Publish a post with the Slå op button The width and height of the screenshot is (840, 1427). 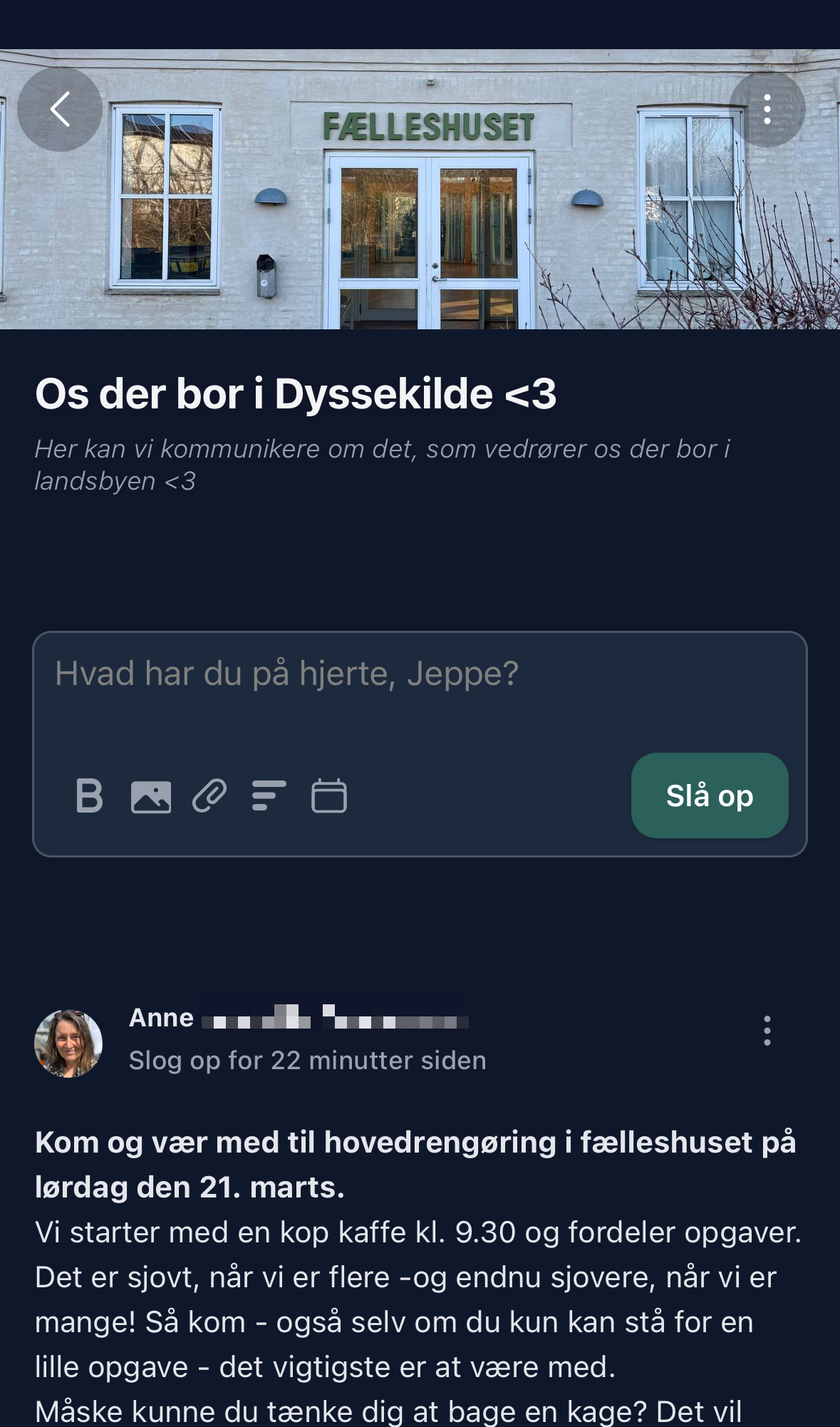709,795
